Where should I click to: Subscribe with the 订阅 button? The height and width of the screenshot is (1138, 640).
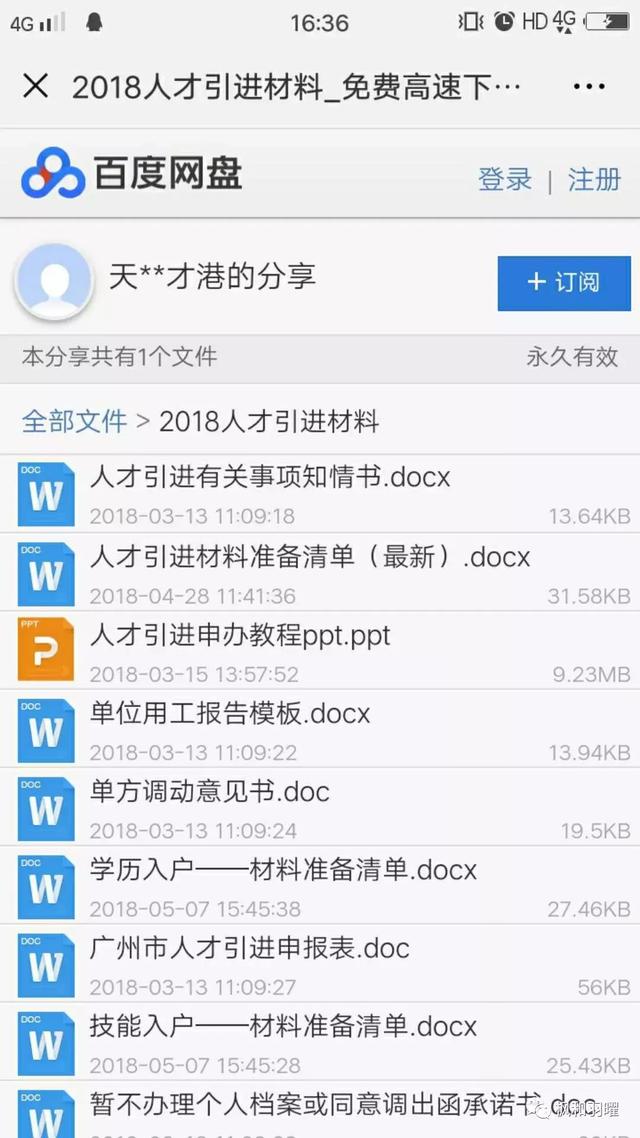point(564,283)
